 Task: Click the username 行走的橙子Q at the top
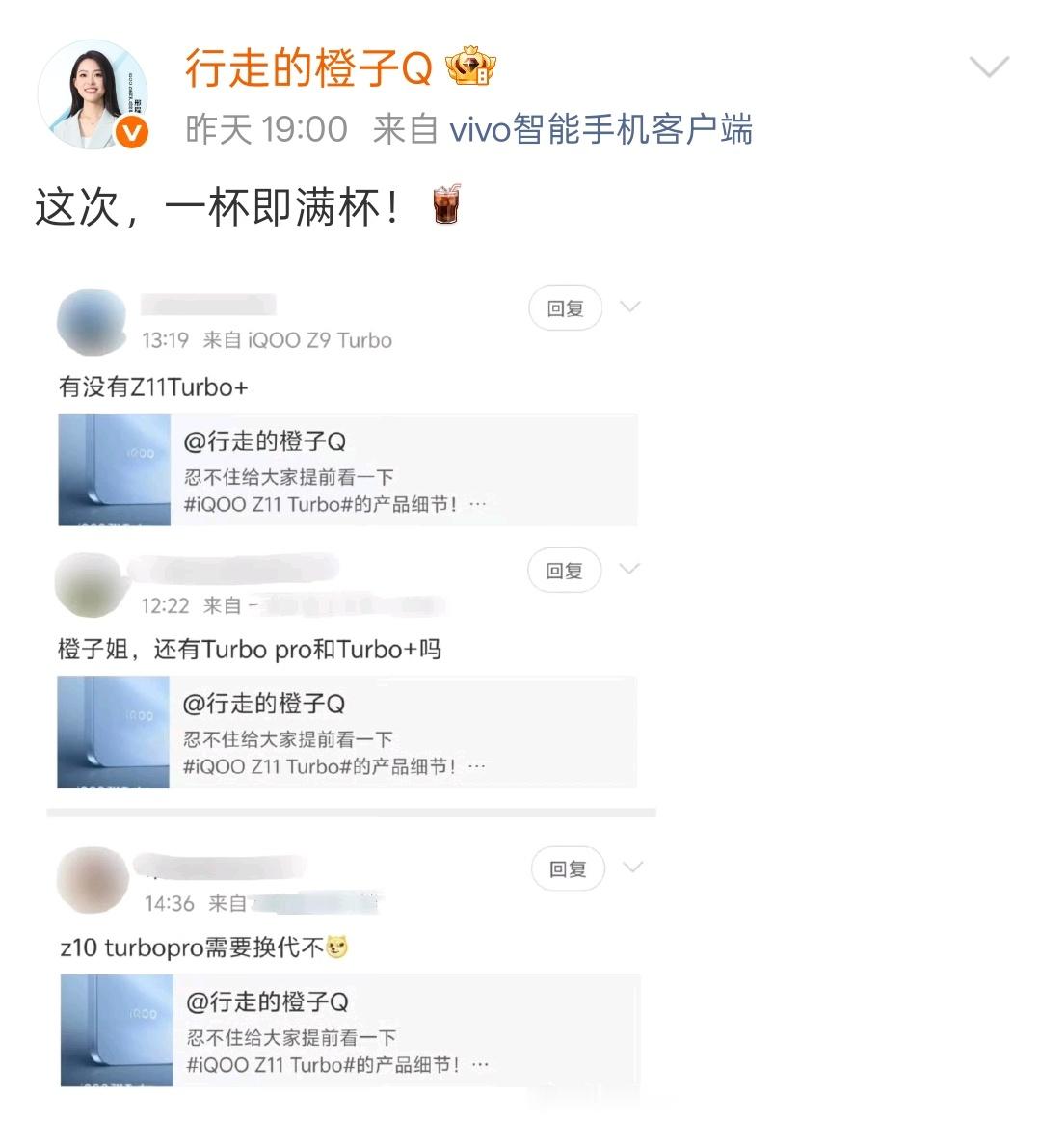coord(304,67)
